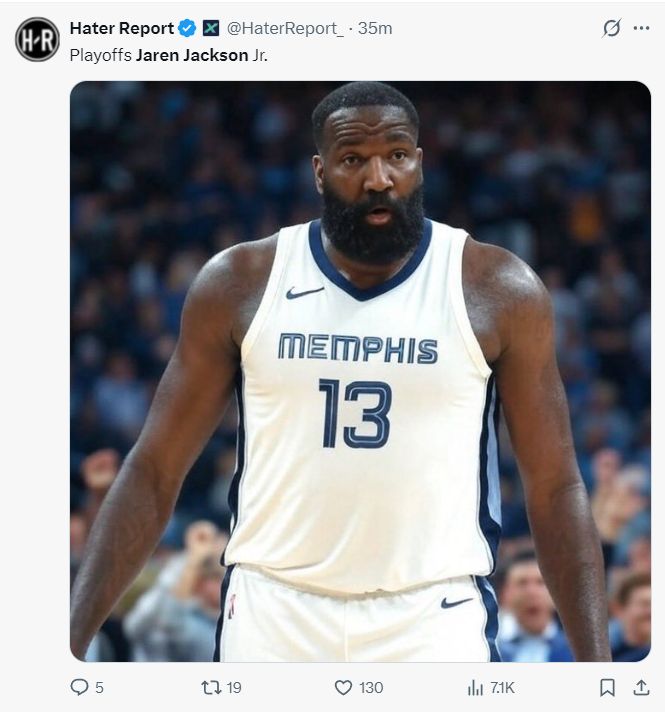Image resolution: width=665 pixels, height=712 pixels.
Task: Open Hater Report's profile avatar
Action: coord(37,39)
